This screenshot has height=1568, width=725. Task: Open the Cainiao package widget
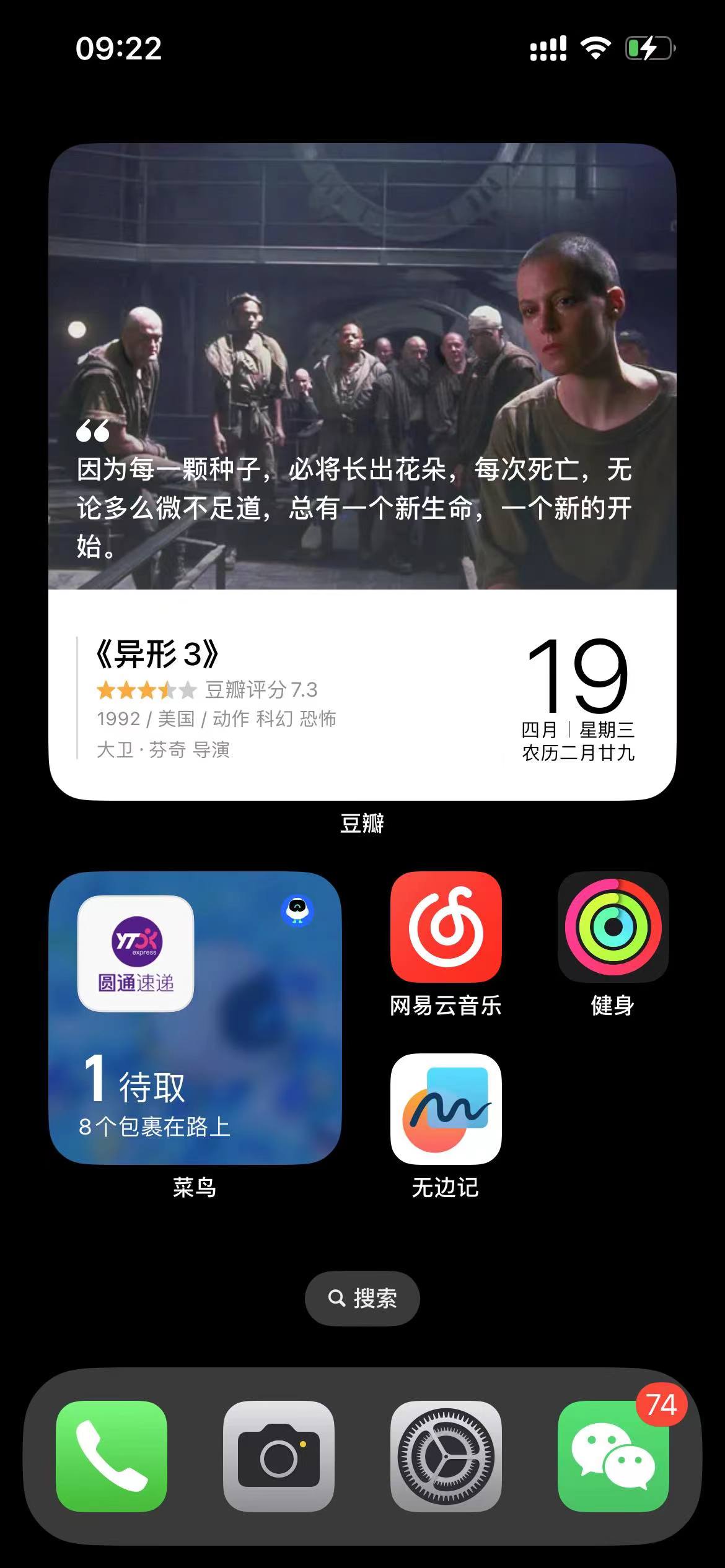(195, 1017)
